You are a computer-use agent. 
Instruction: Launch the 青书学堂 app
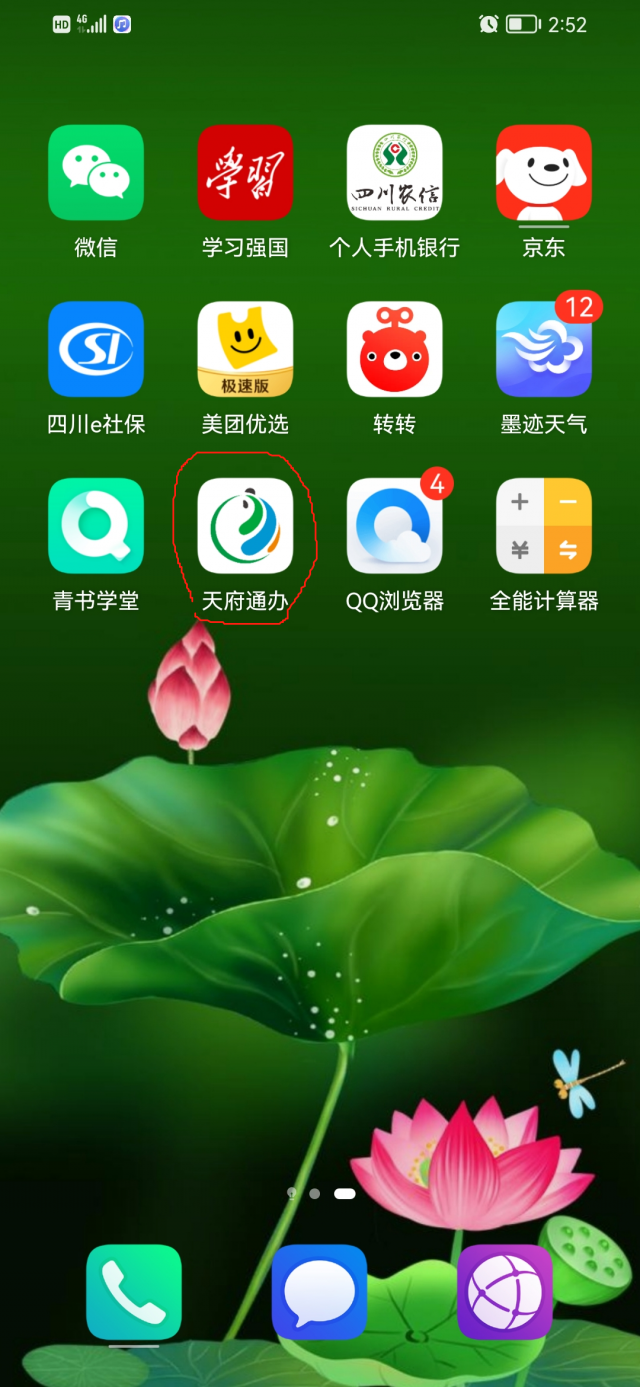[x=96, y=526]
